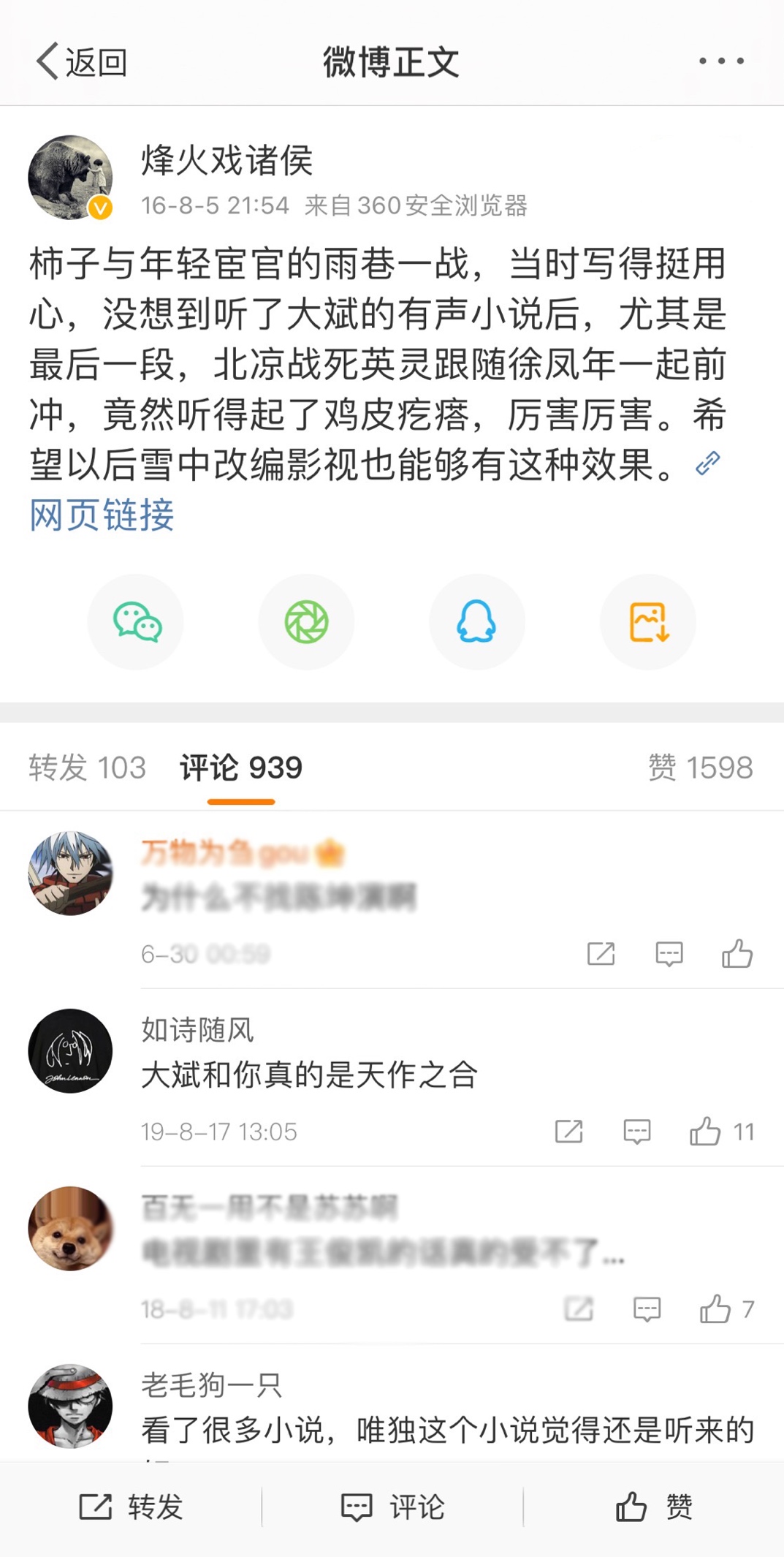This screenshot has width=784, height=1557.
Task: View the 赞 1598 likes list
Action: [x=700, y=768]
